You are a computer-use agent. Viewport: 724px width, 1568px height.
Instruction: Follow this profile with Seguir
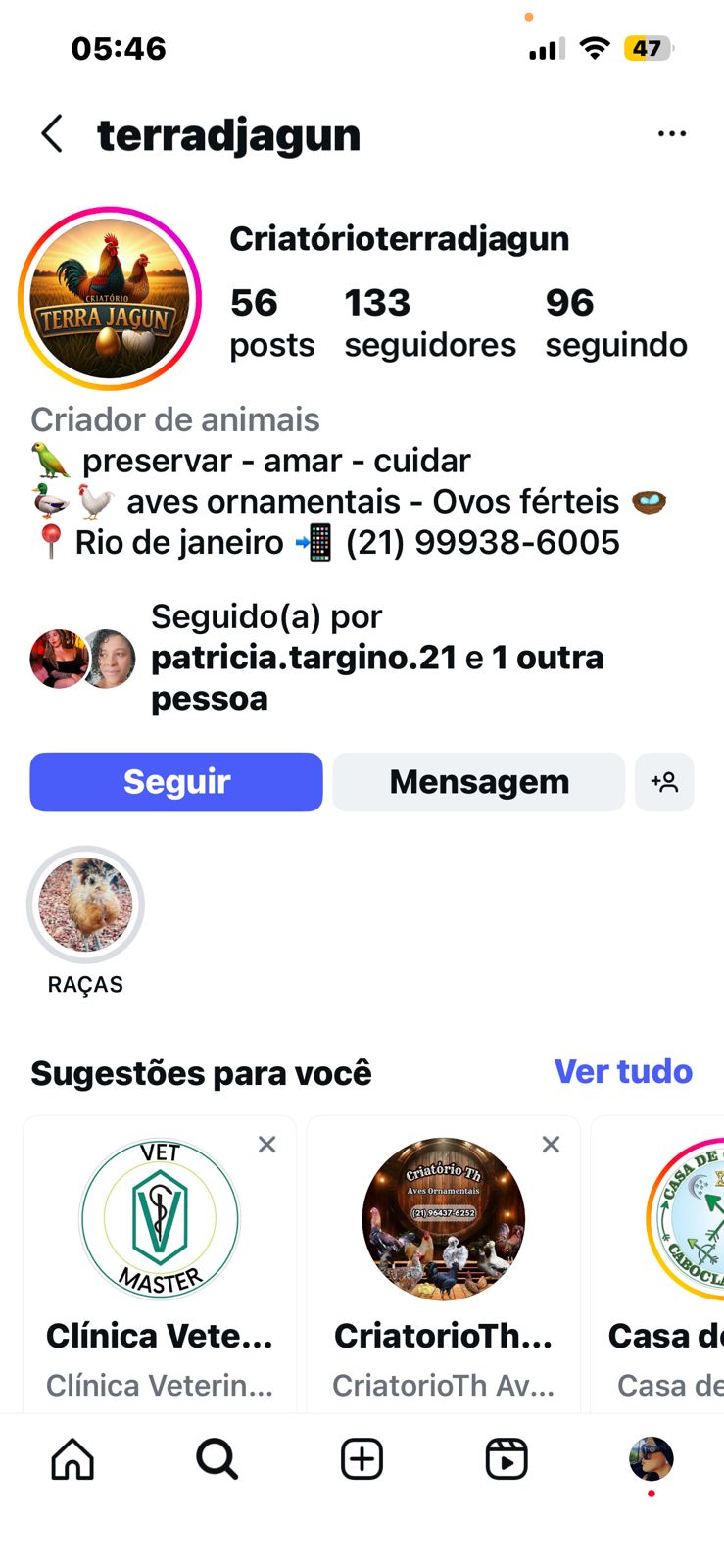click(176, 782)
